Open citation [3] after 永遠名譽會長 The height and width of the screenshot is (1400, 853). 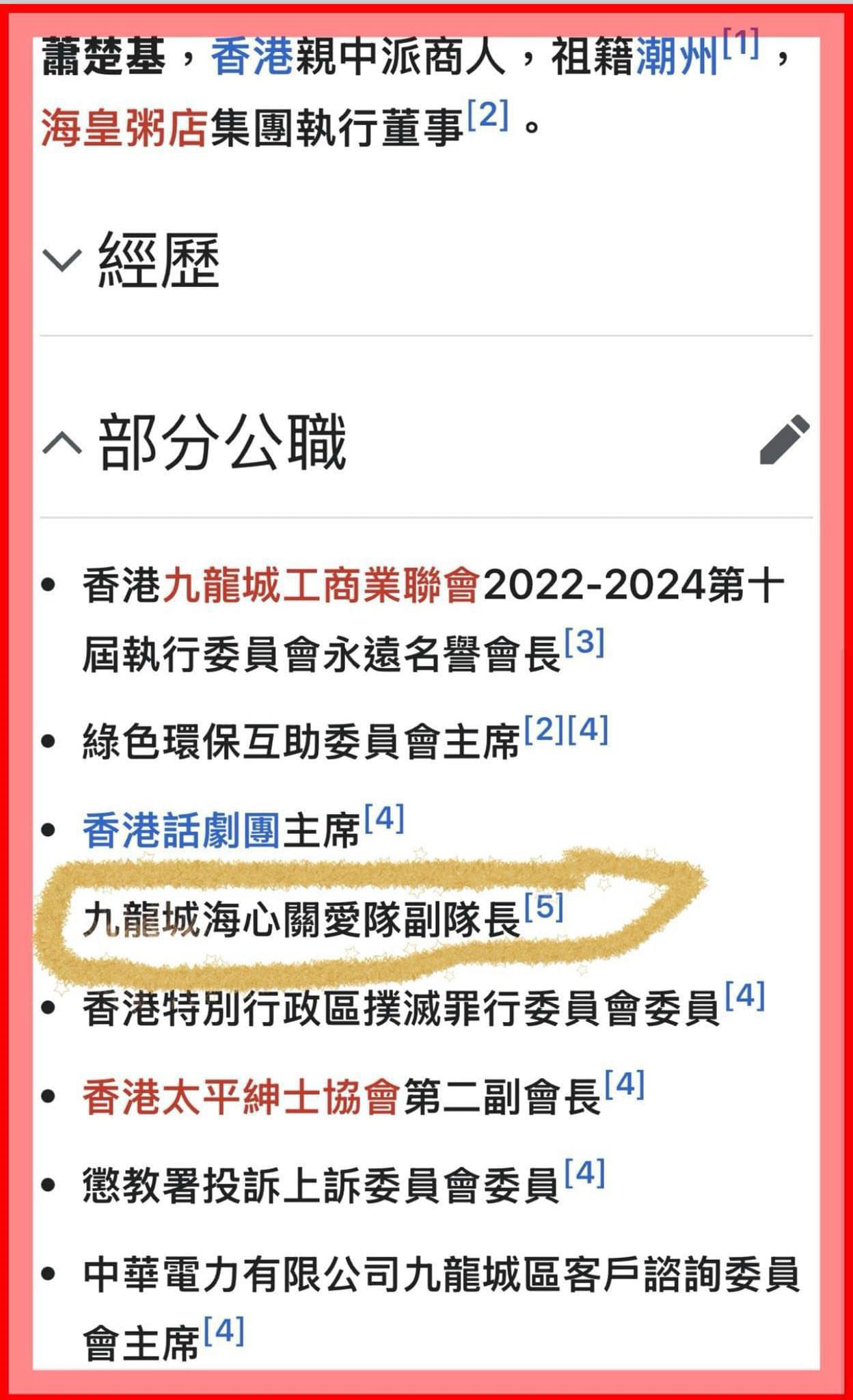[x=584, y=643]
